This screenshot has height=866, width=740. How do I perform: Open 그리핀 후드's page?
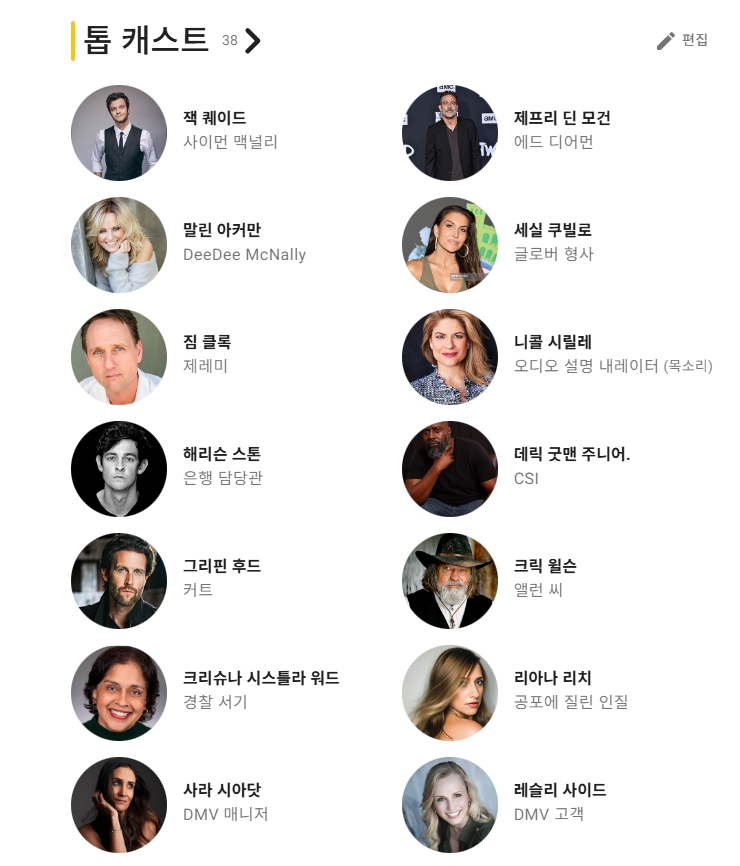pos(222,566)
